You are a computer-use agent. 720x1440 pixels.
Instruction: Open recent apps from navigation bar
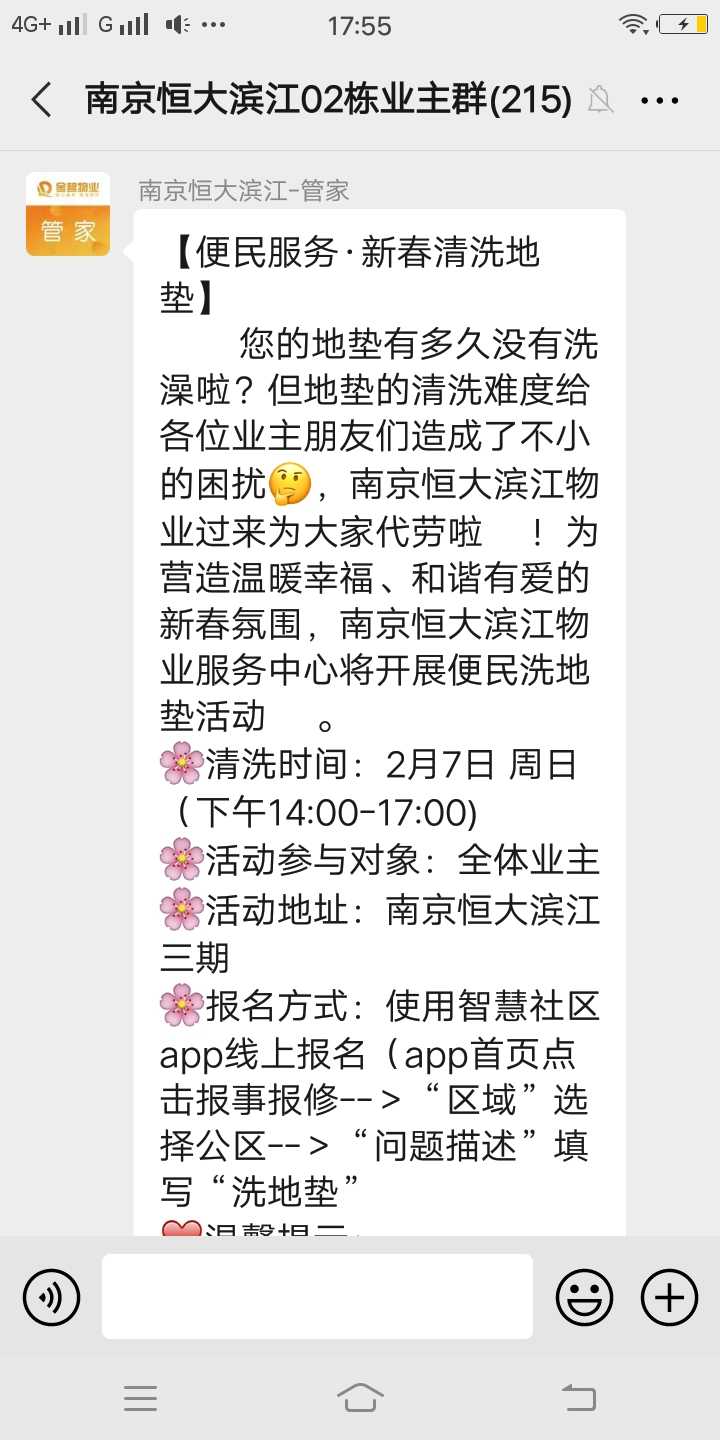tap(140, 1397)
